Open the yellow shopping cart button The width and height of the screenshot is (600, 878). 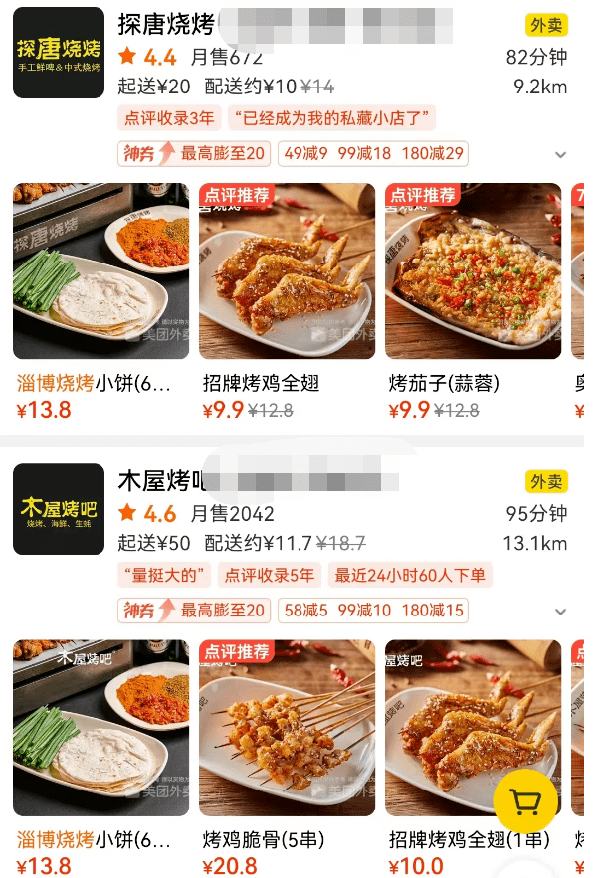point(525,802)
